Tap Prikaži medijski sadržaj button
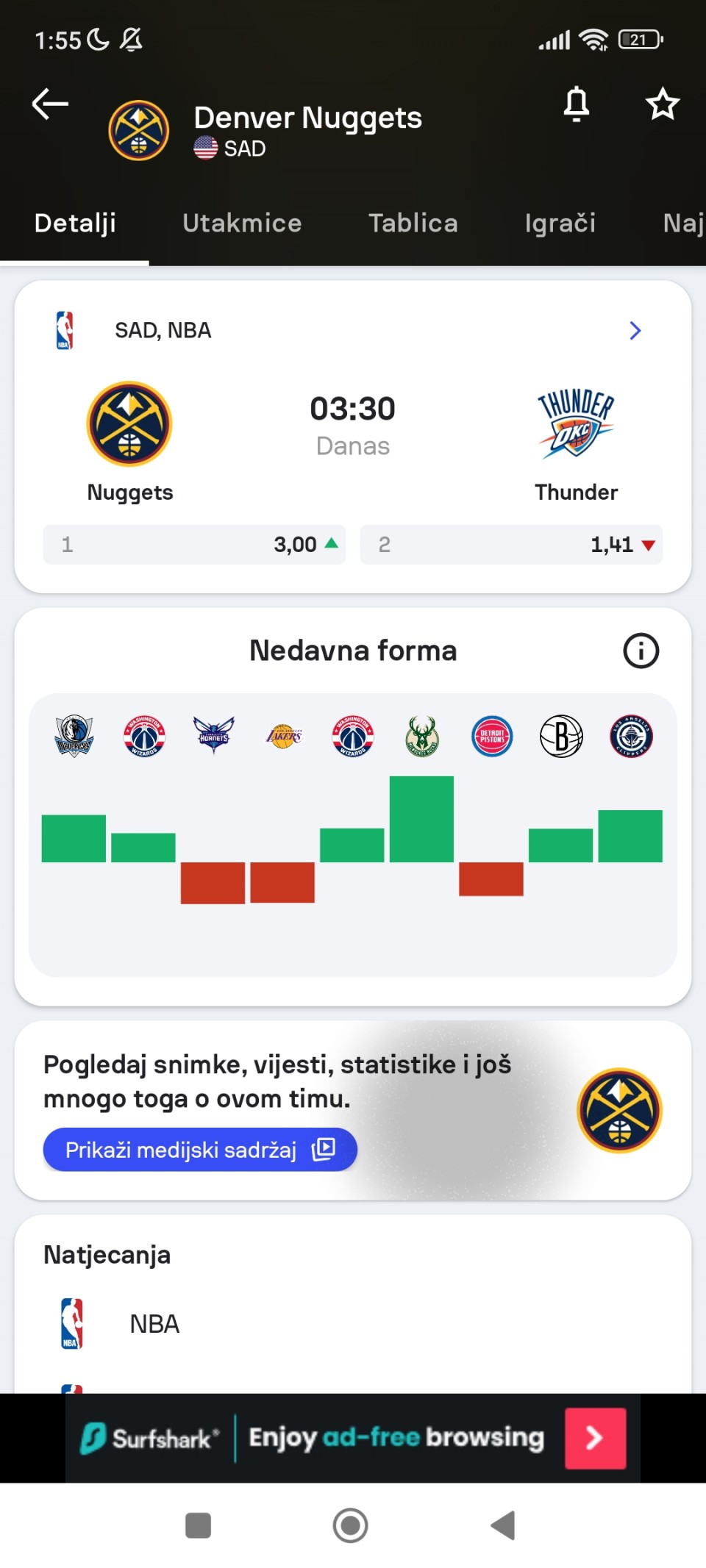This screenshot has width=706, height=1568. (x=200, y=1150)
